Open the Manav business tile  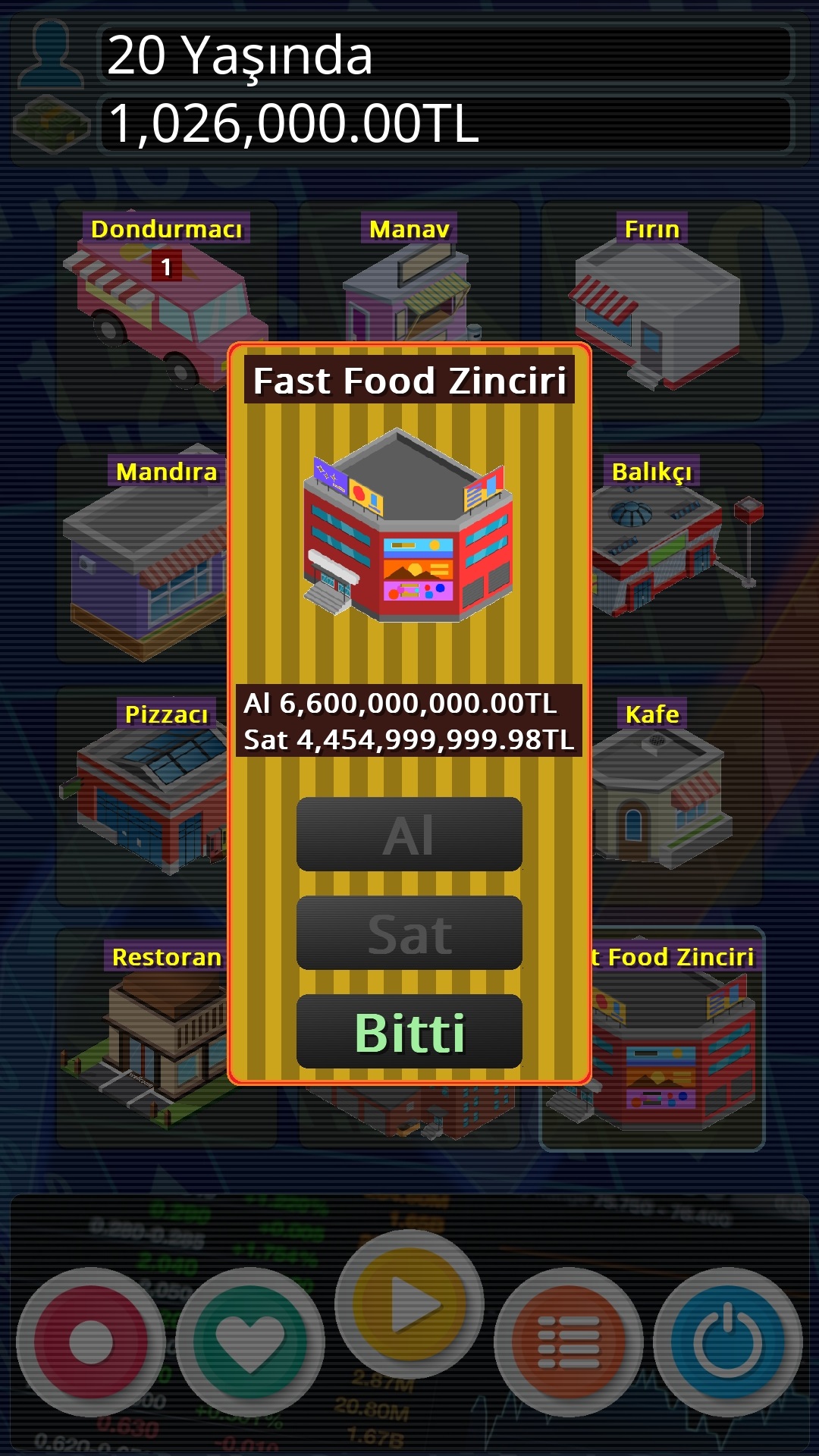409,281
